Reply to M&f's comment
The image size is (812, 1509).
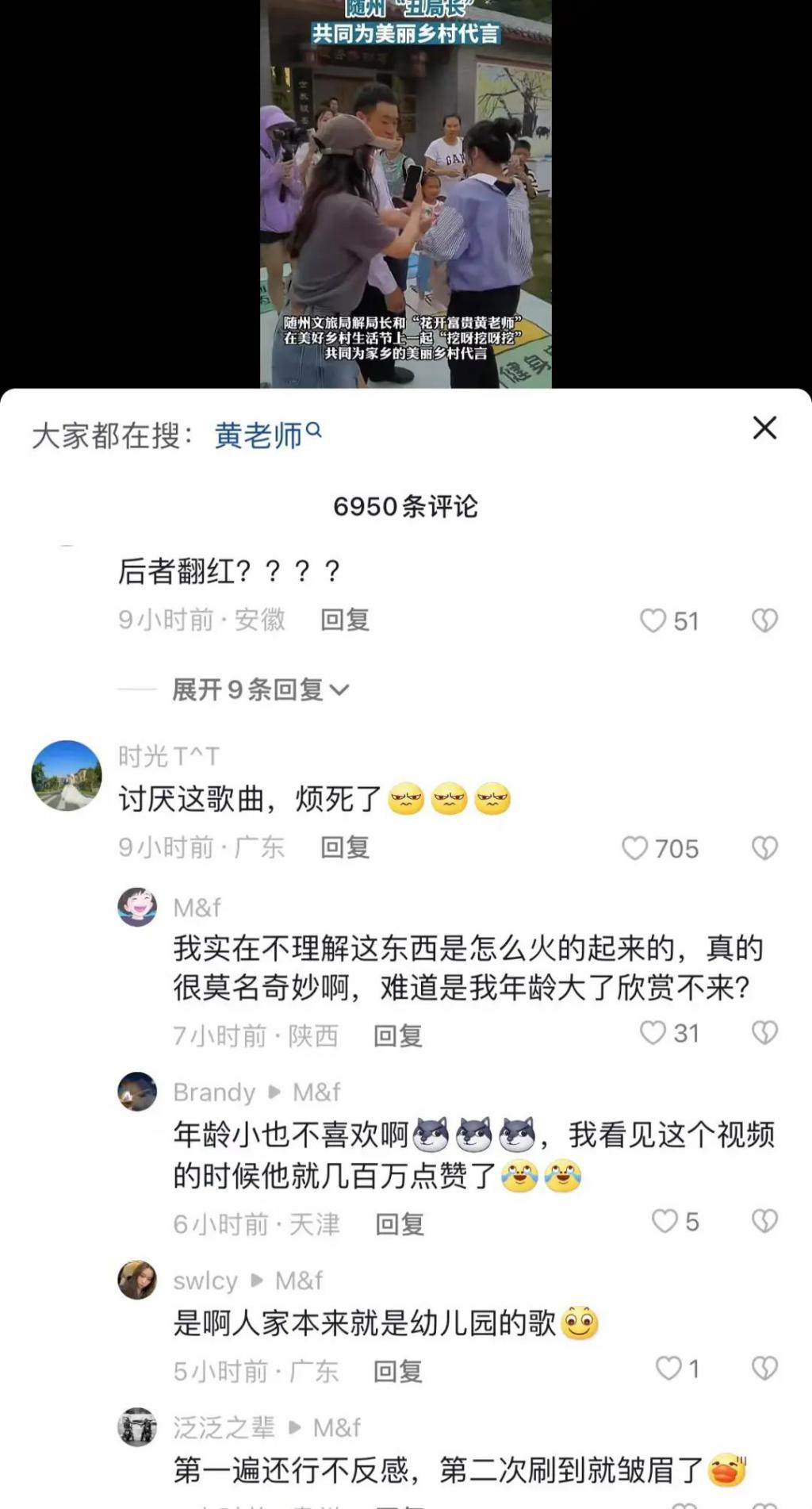click(x=398, y=1036)
